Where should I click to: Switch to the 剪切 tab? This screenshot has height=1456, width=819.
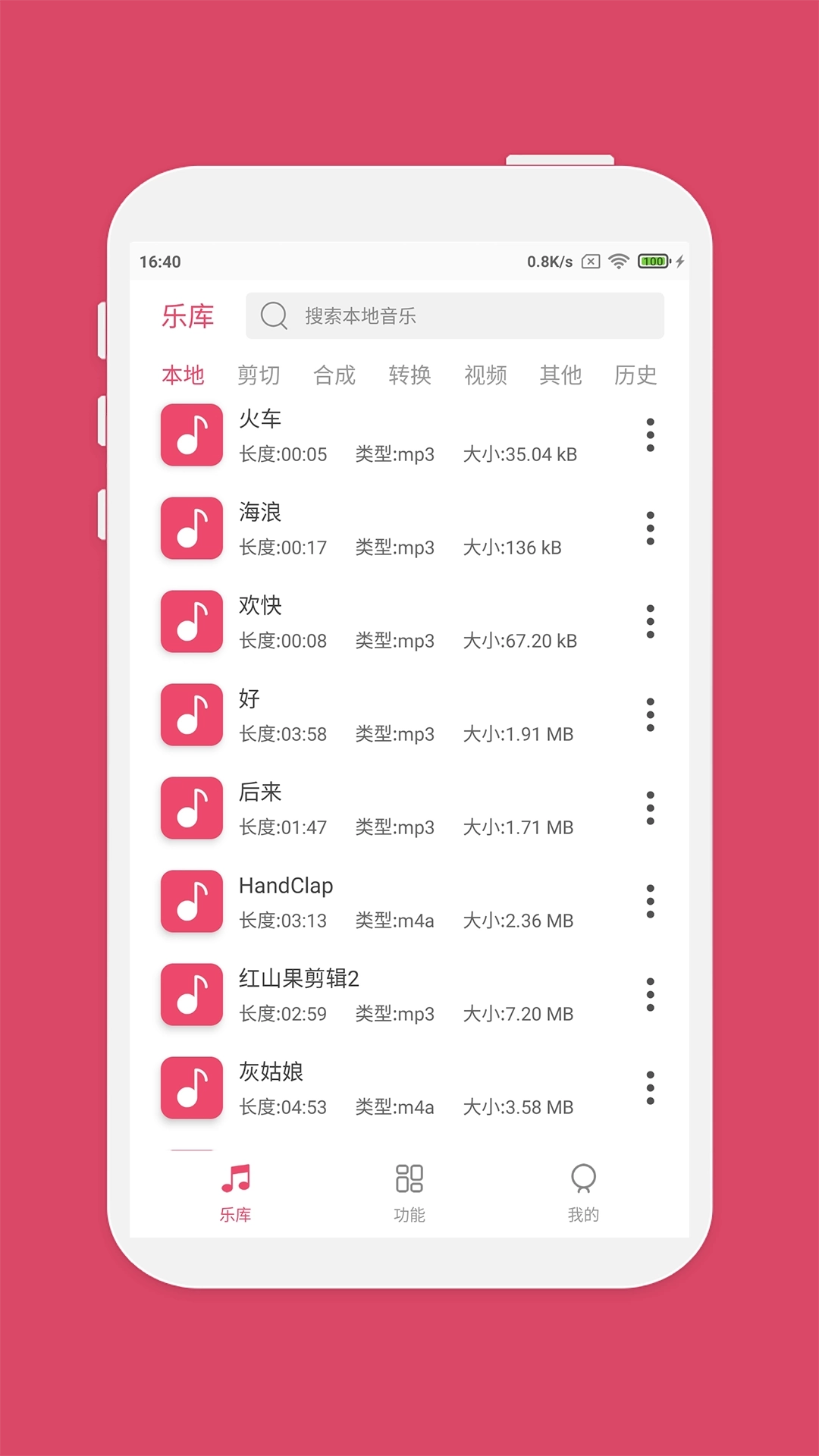(259, 375)
